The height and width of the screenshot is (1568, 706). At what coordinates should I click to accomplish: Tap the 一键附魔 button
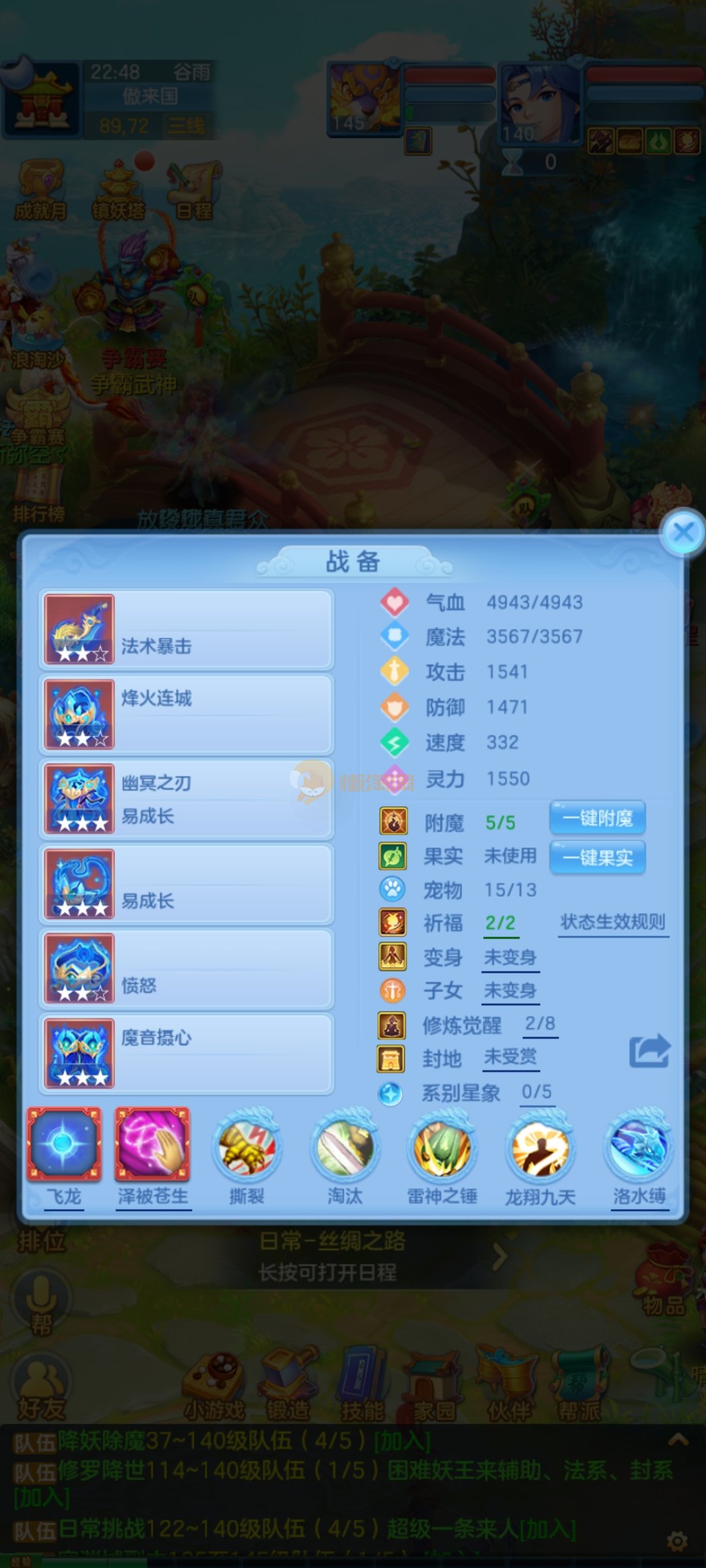tap(597, 818)
